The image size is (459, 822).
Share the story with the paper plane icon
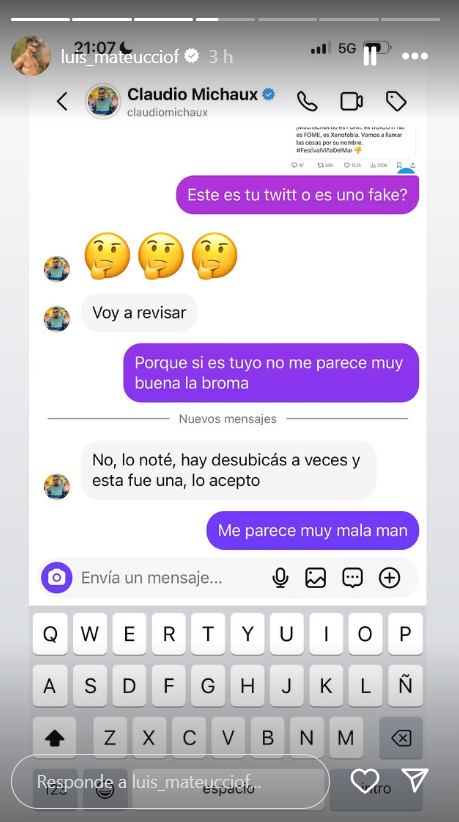click(x=416, y=780)
